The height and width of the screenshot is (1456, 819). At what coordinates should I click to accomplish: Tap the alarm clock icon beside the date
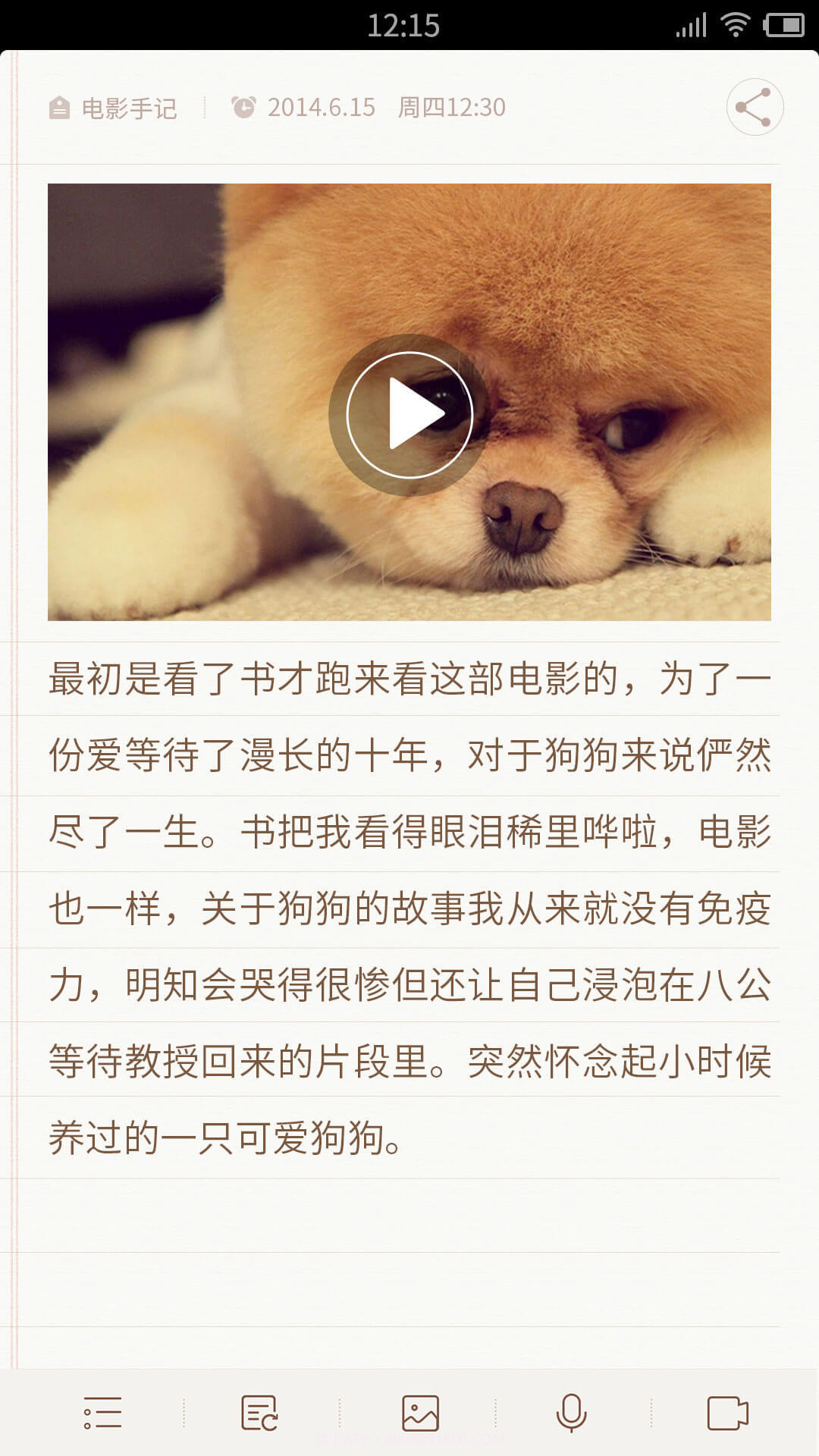244,106
